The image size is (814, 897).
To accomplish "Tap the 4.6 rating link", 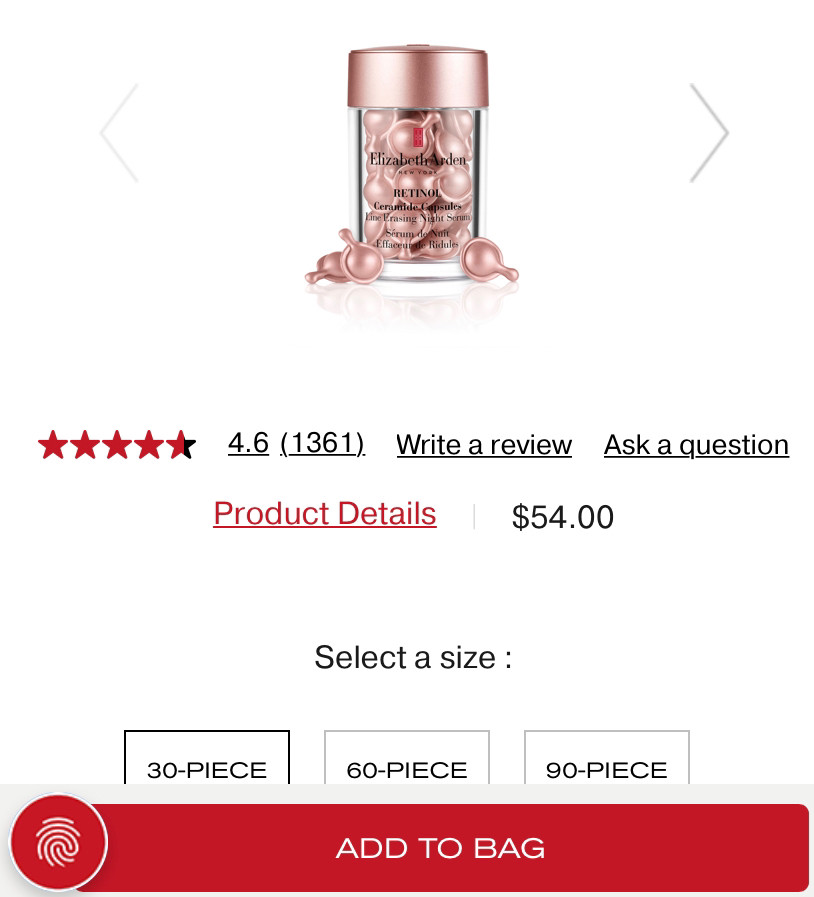I will click(x=248, y=443).
